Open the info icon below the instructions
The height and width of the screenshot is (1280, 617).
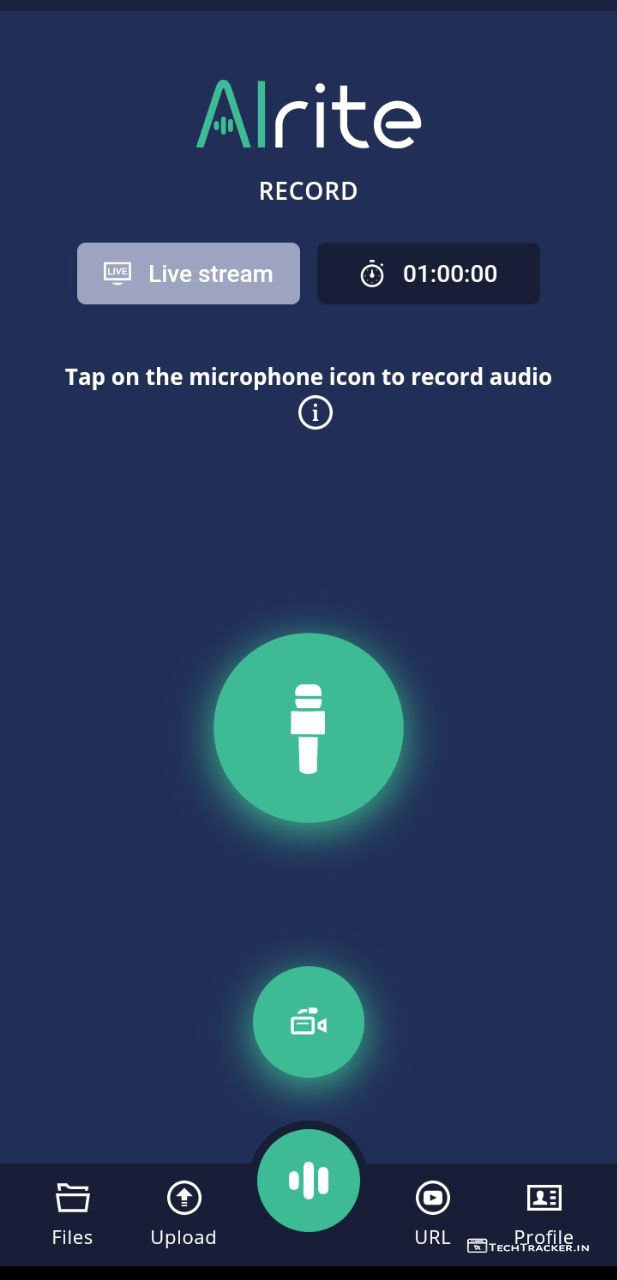(x=315, y=412)
